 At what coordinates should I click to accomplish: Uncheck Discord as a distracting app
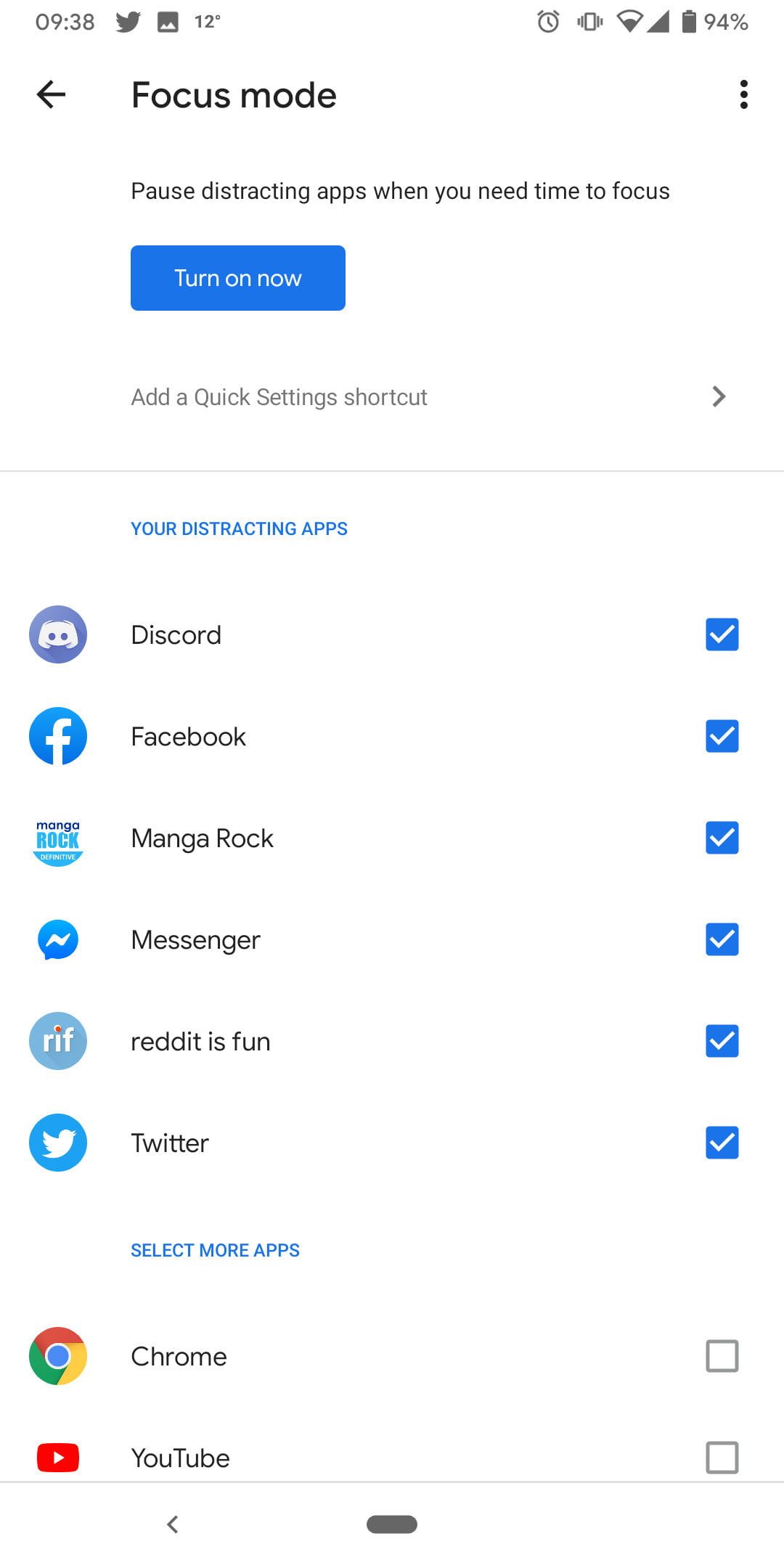[x=722, y=634]
